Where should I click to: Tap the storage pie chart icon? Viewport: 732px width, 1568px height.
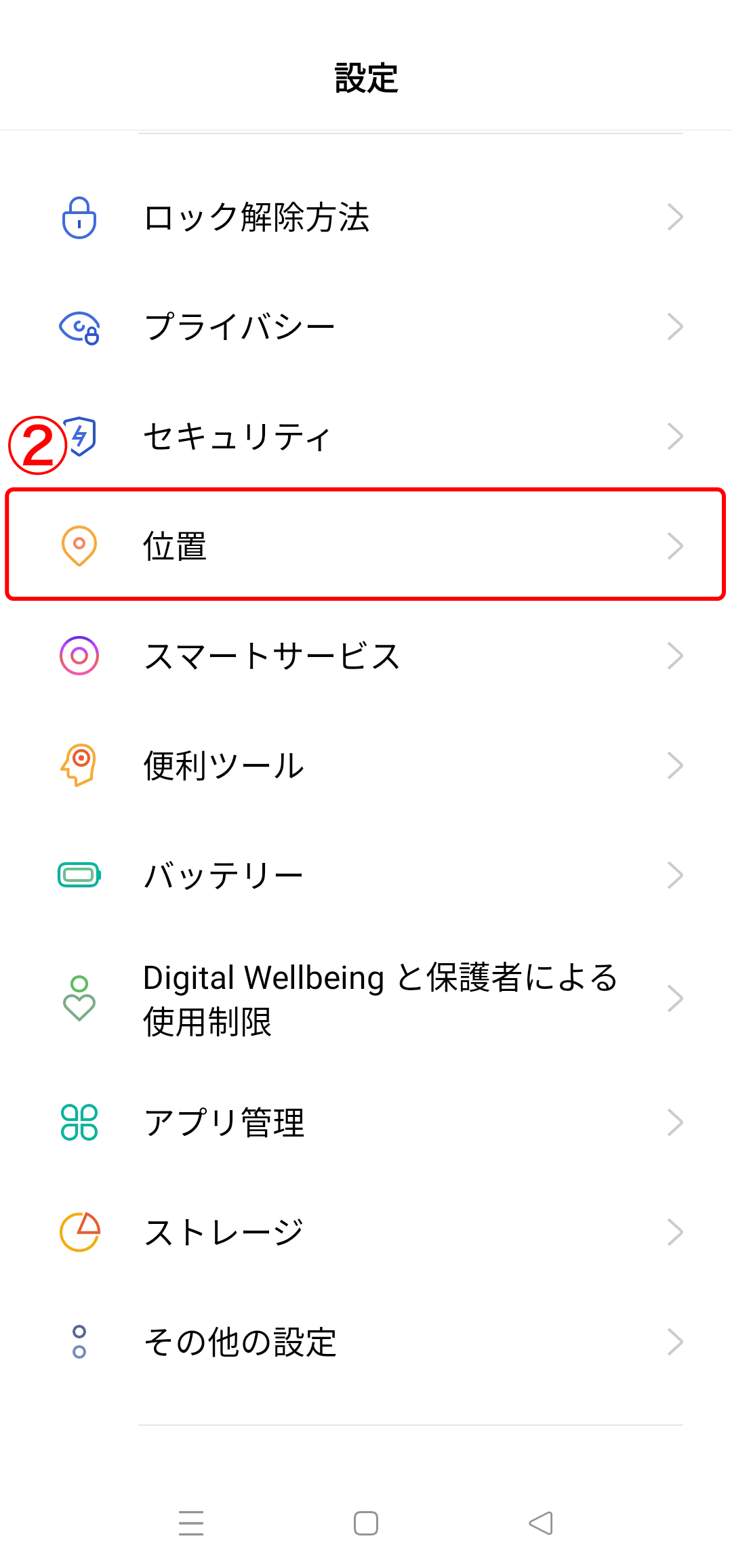[79, 1231]
